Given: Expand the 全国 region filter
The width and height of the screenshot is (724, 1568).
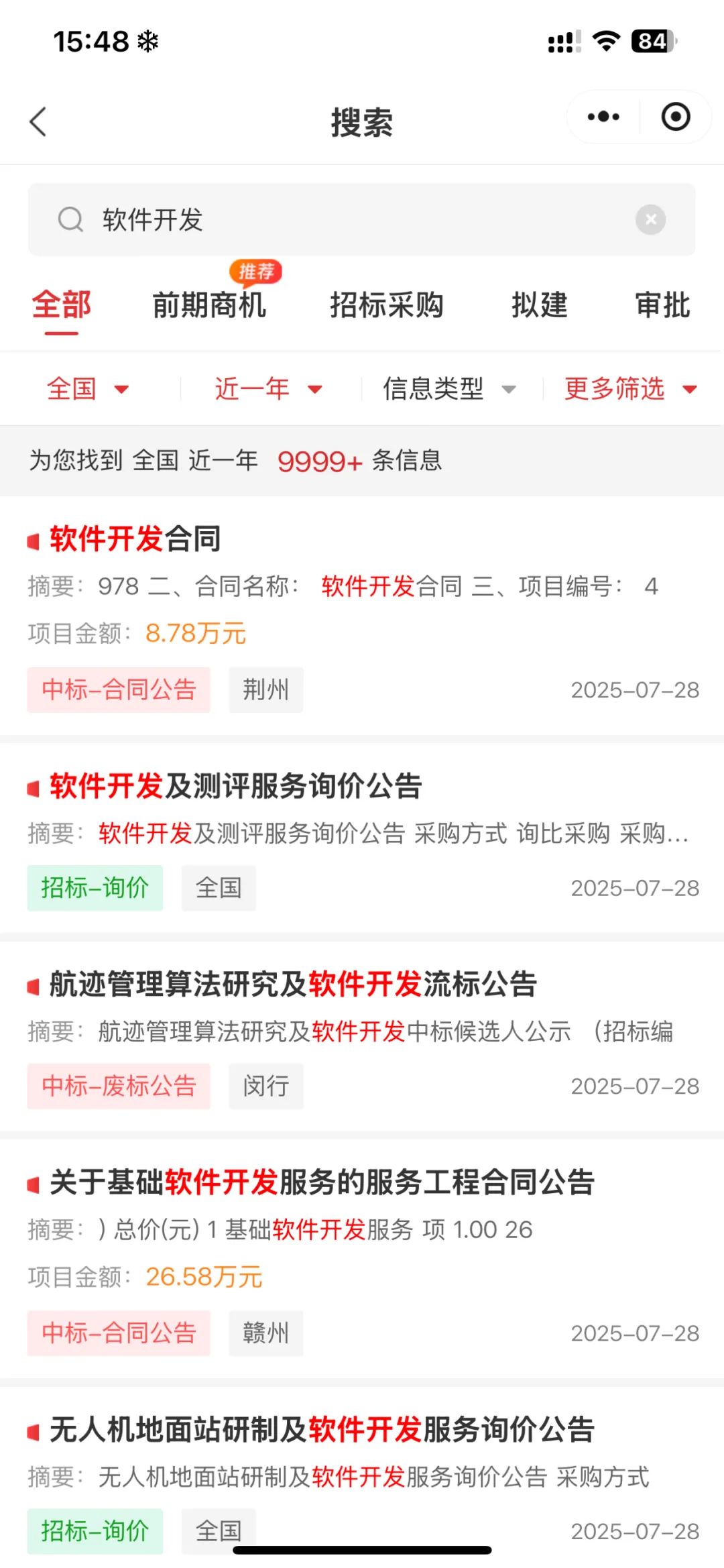Looking at the screenshot, I should [x=88, y=389].
